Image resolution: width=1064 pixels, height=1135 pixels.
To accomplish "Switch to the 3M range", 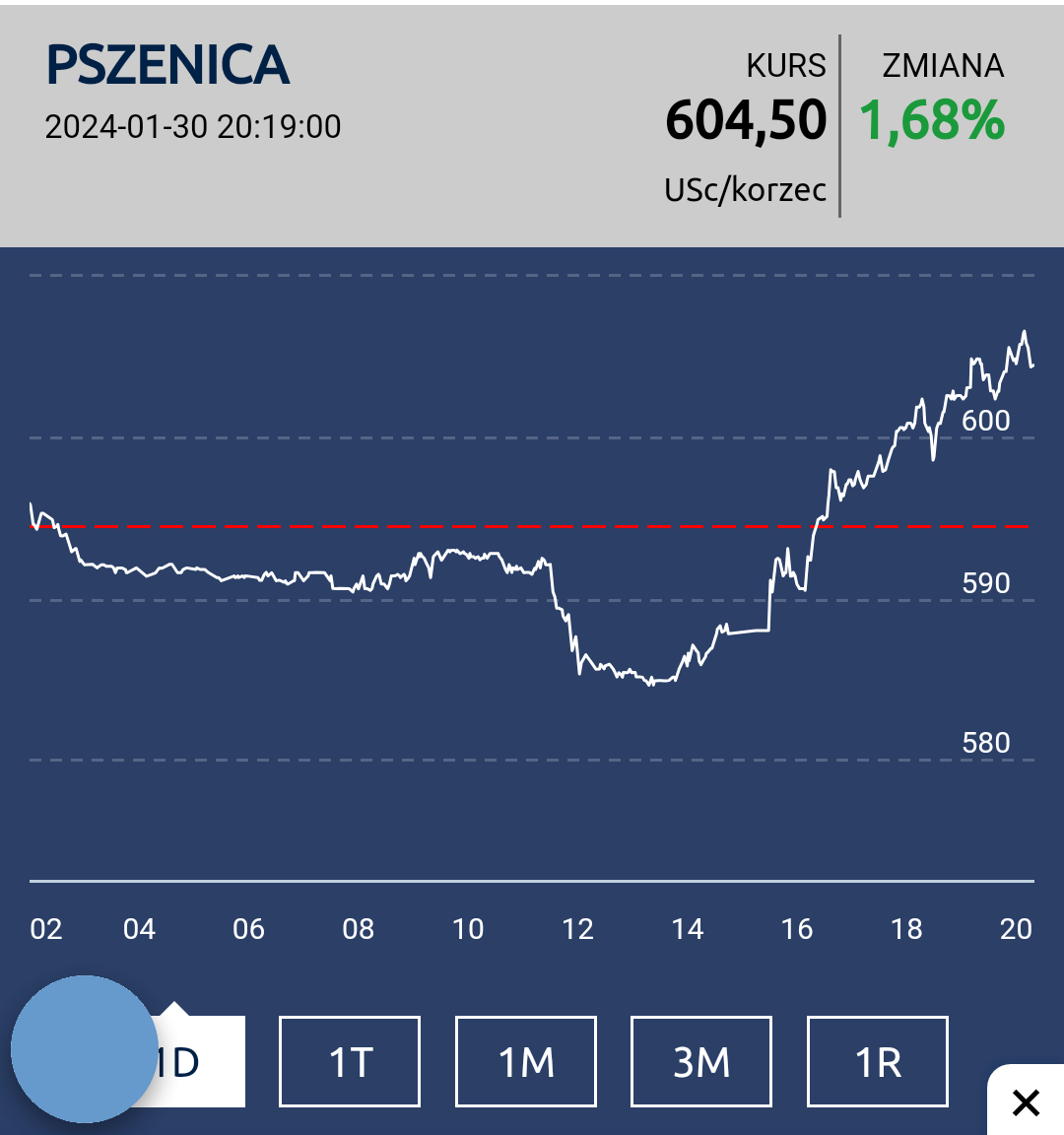I will pyautogui.click(x=700, y=1062).
